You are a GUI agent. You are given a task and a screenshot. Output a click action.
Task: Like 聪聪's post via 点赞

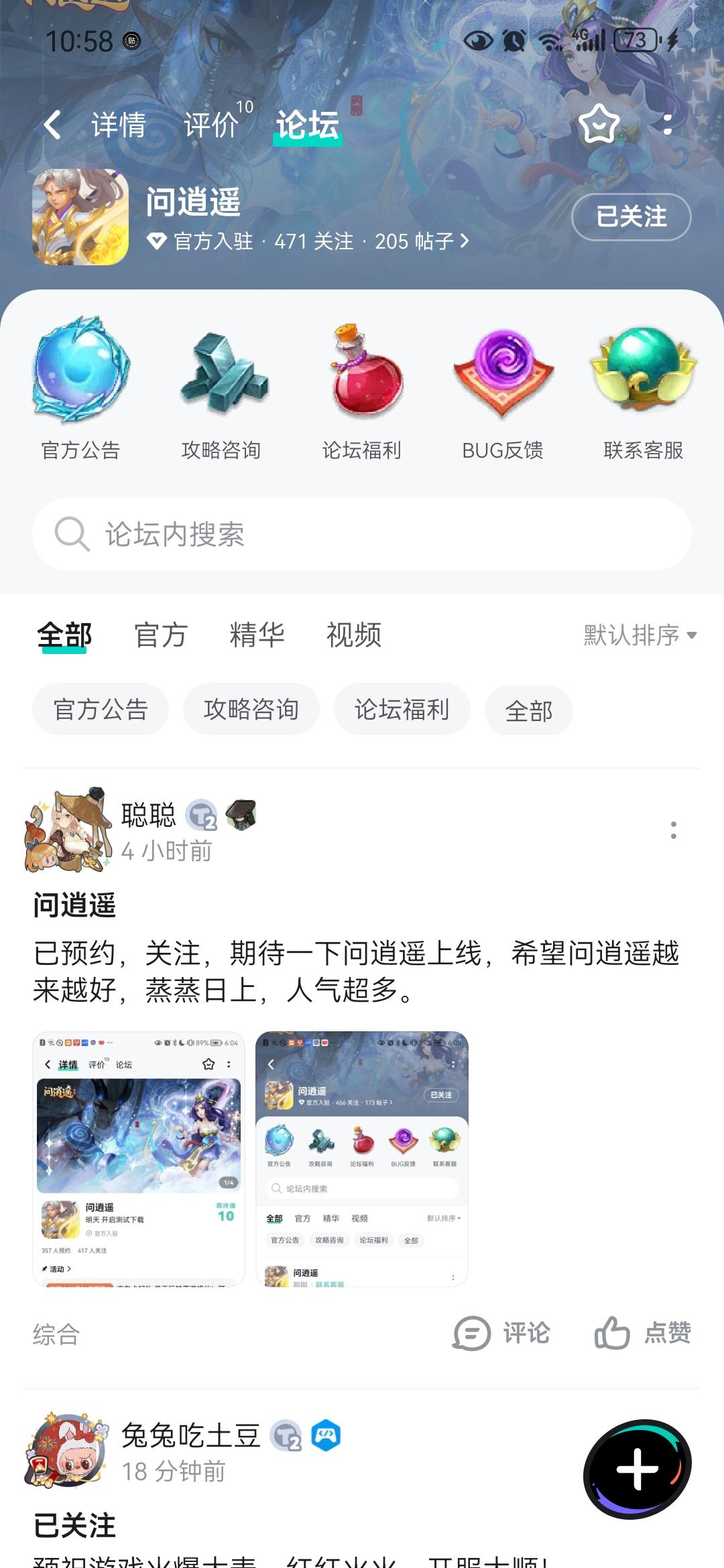(646, 1333)
